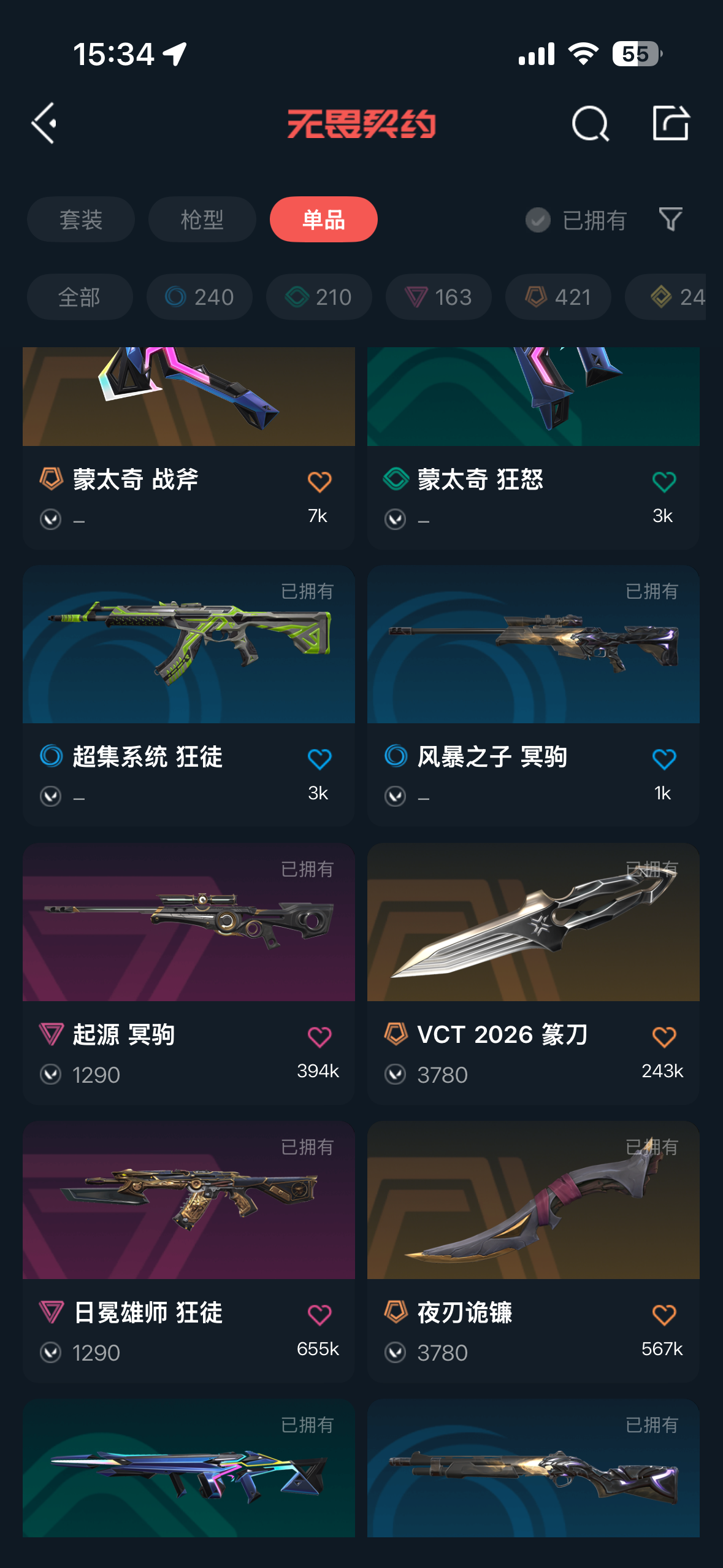Open the search icon
The image size is (723, 1568).
[590, 123]
